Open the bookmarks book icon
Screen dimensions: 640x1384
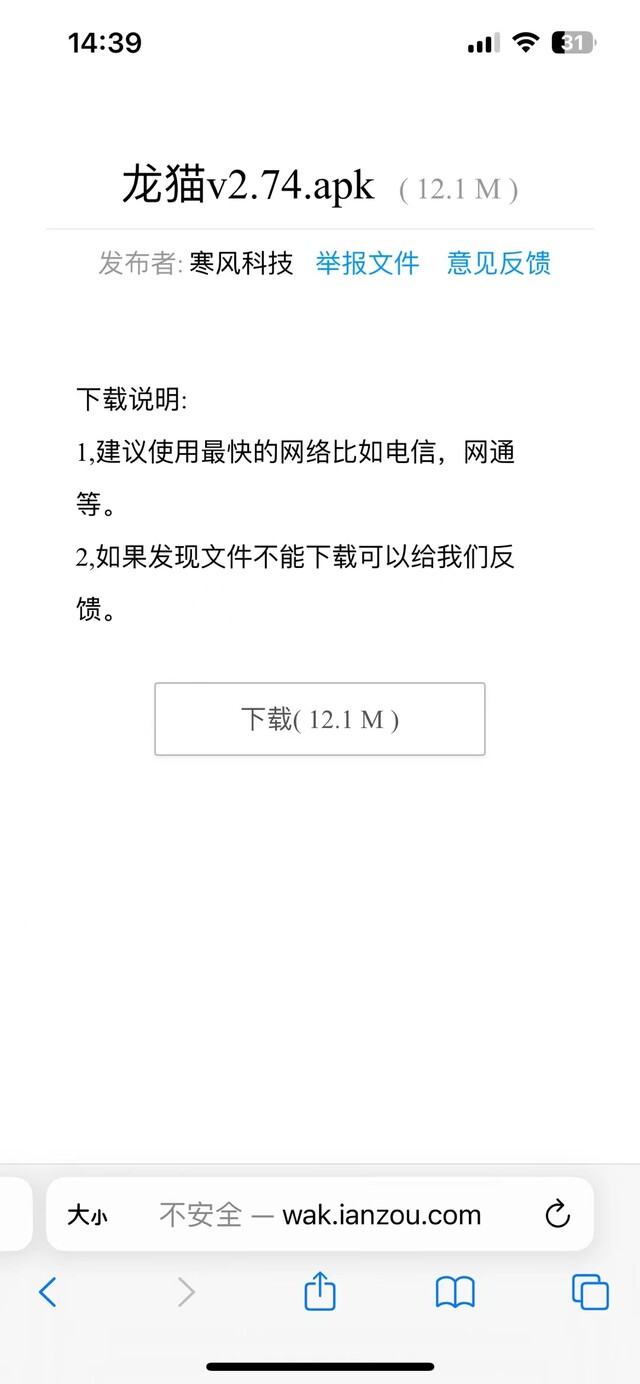pyautogui.click(x=455, y=1293)
